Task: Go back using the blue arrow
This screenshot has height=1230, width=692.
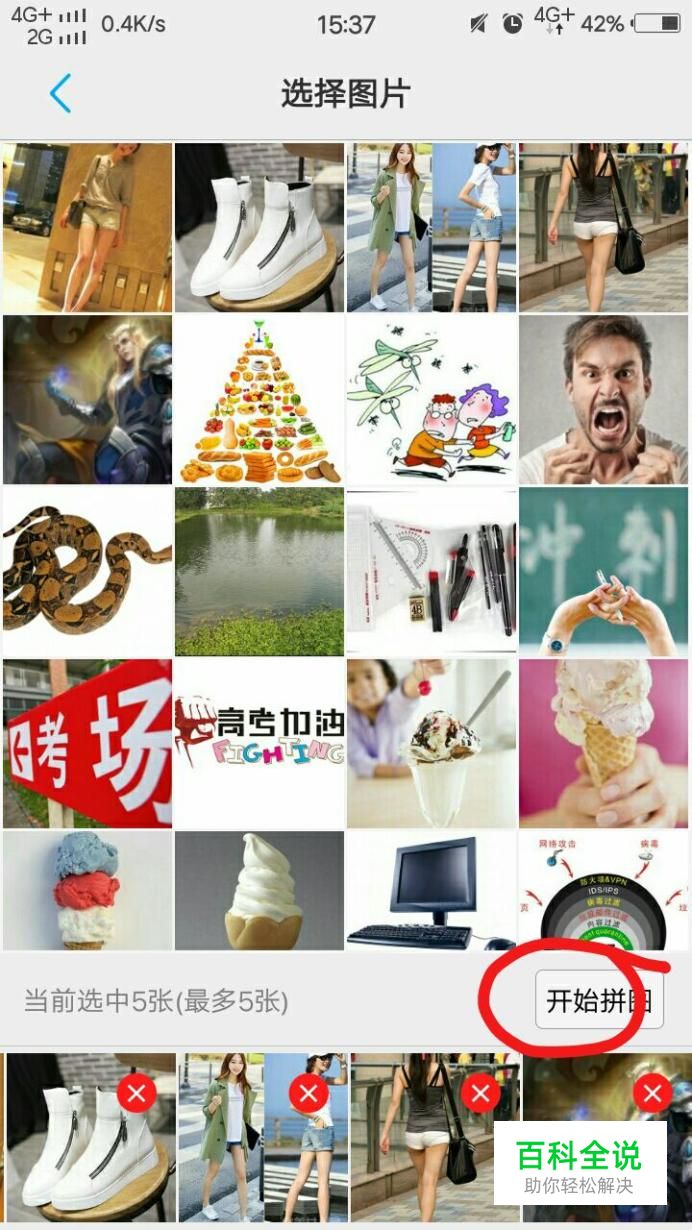Action: point(60,94)
